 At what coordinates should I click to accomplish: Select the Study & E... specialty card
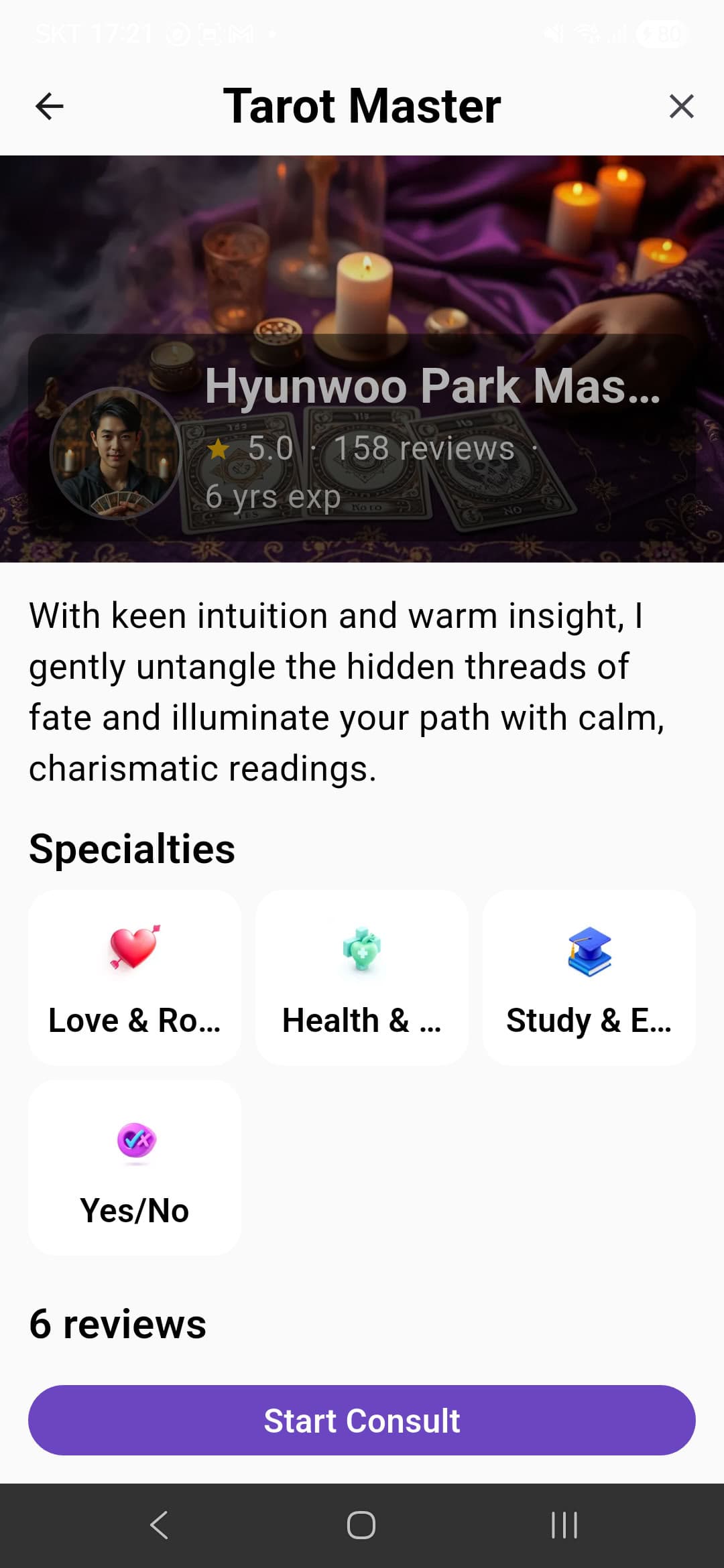click(589, 978)
